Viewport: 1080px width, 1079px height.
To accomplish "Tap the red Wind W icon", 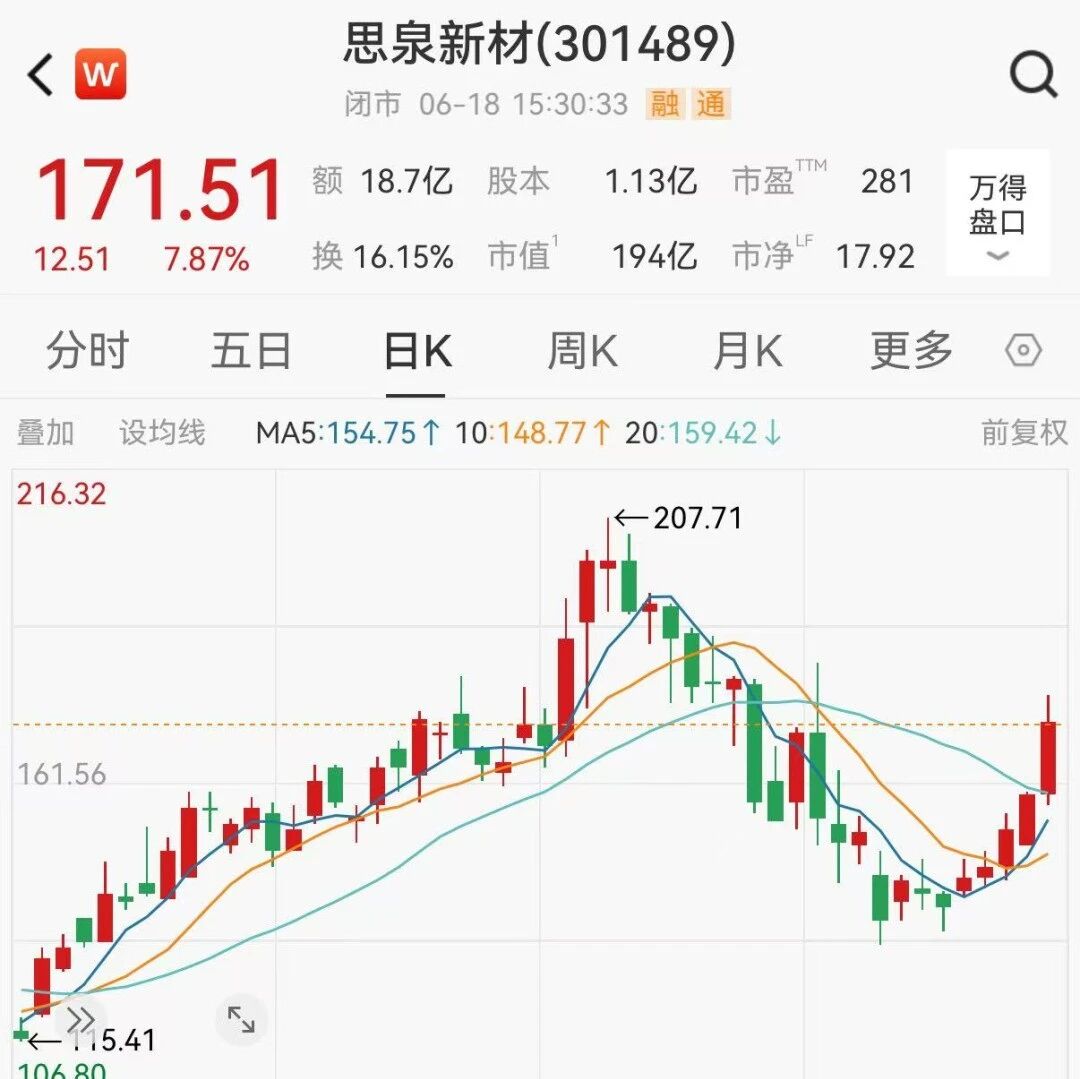I will pos(101,74).
